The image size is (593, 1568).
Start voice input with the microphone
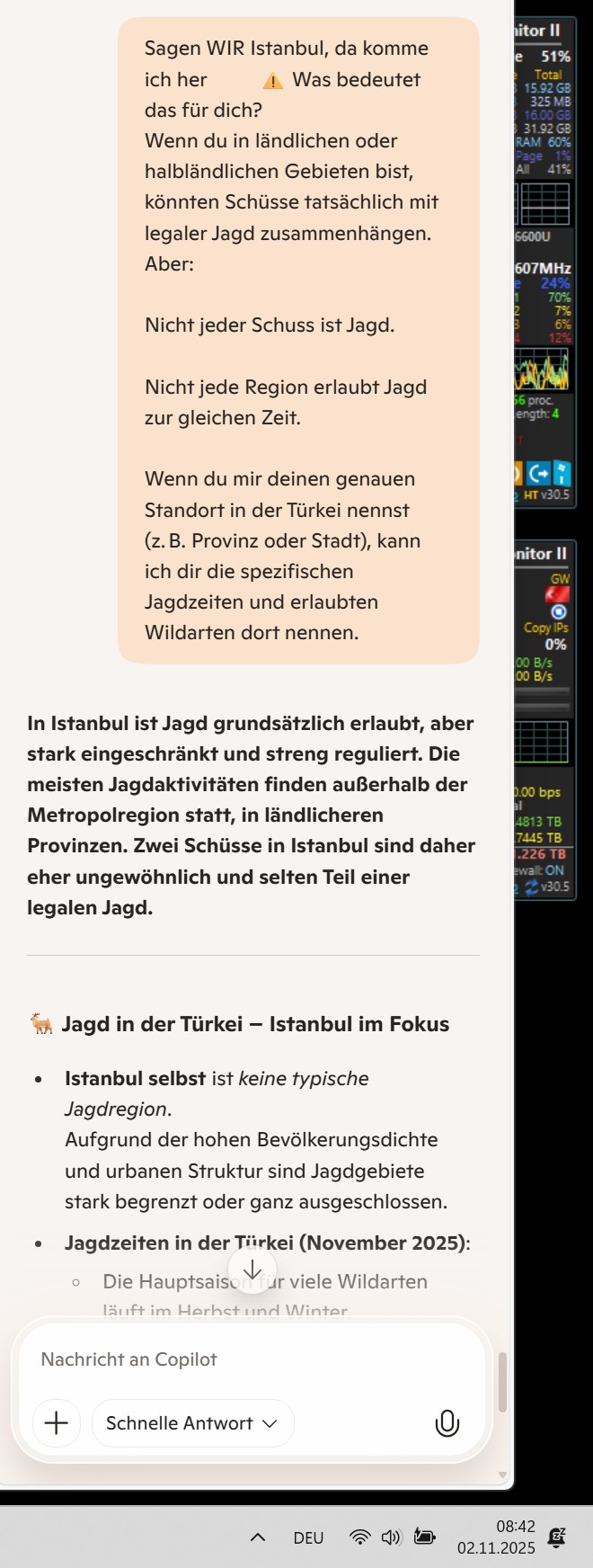447,1423
